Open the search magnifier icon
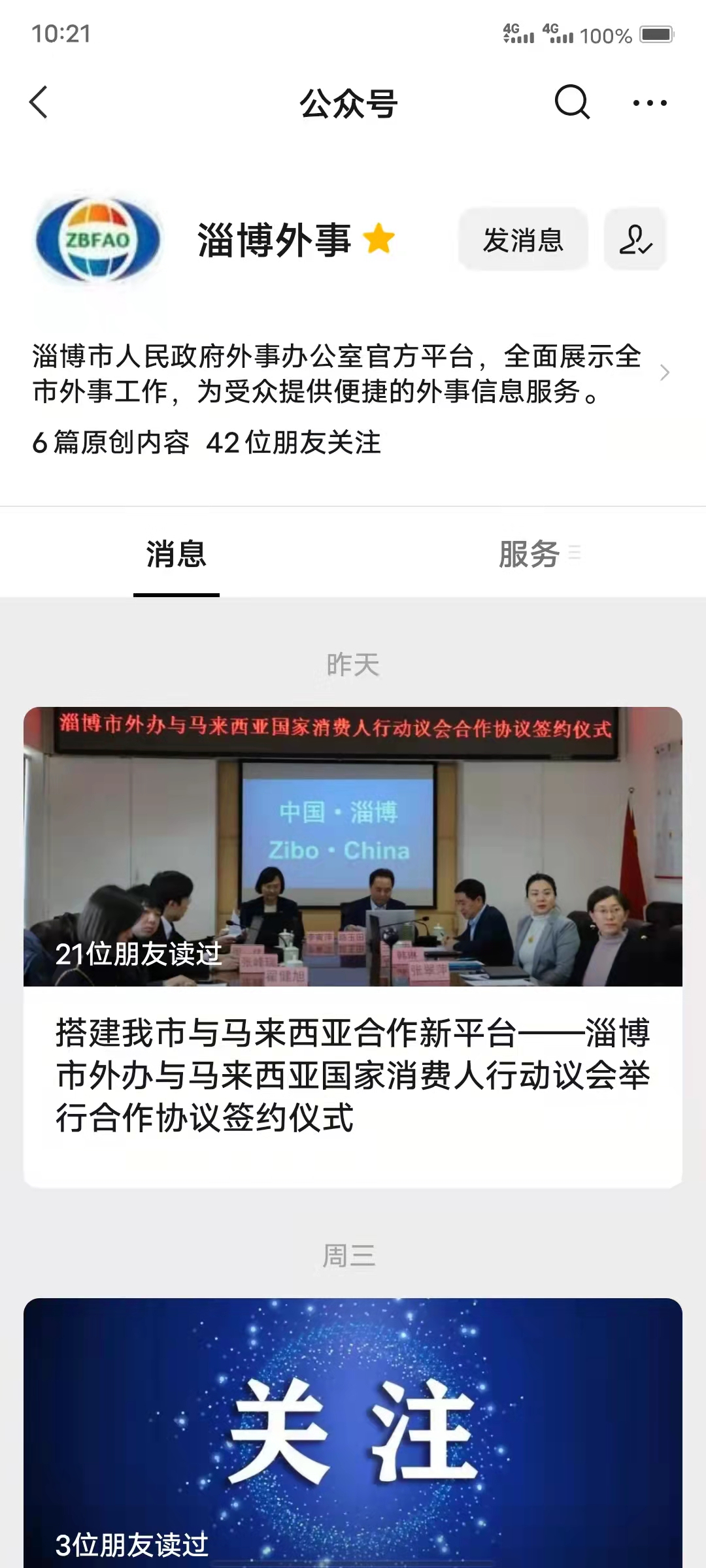The height and width of the screenshot is (1568, 706). click(x=572, y=103)
